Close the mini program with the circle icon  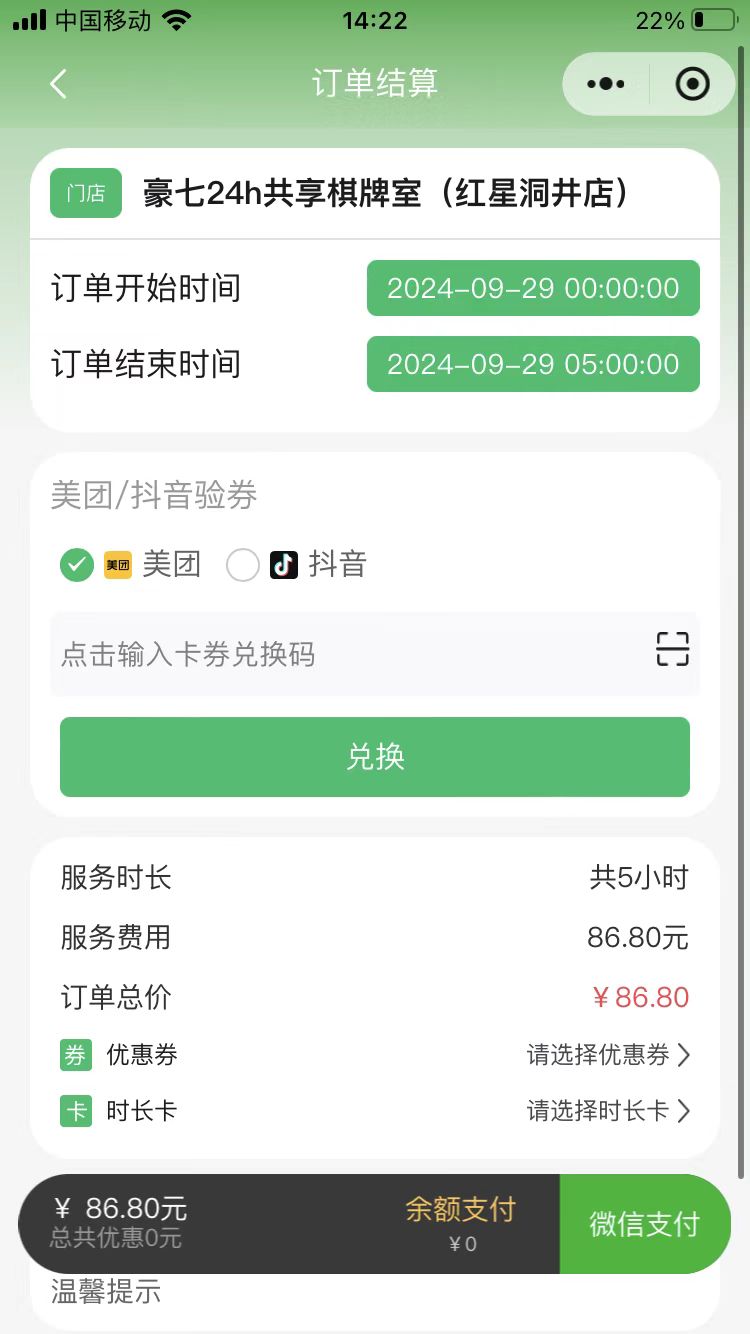pos(692,84)
